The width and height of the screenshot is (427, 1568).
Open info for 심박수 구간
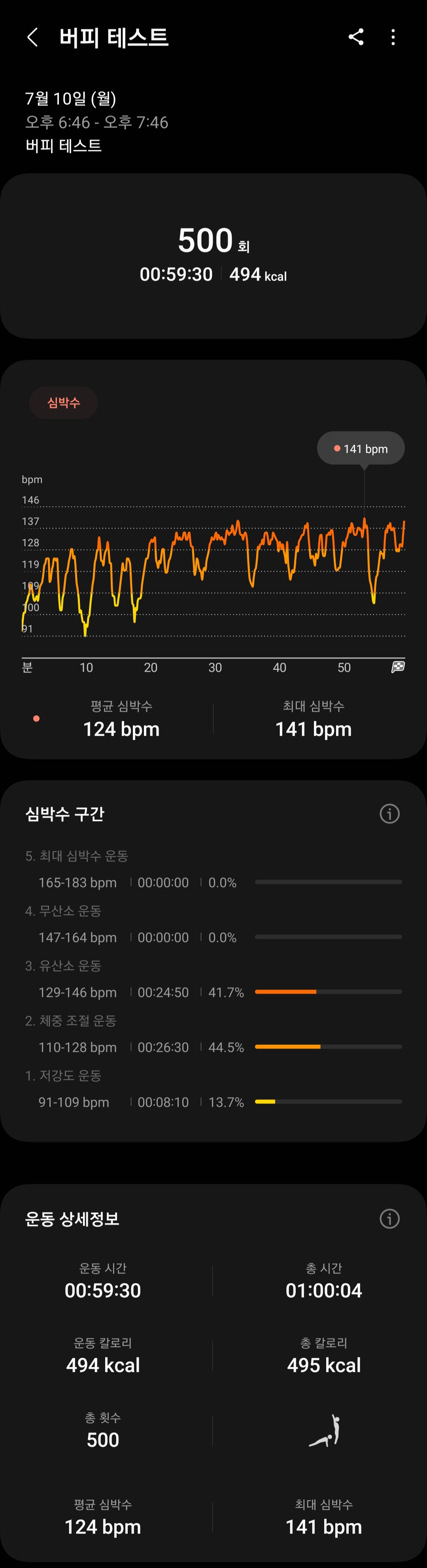pos(389,814)
